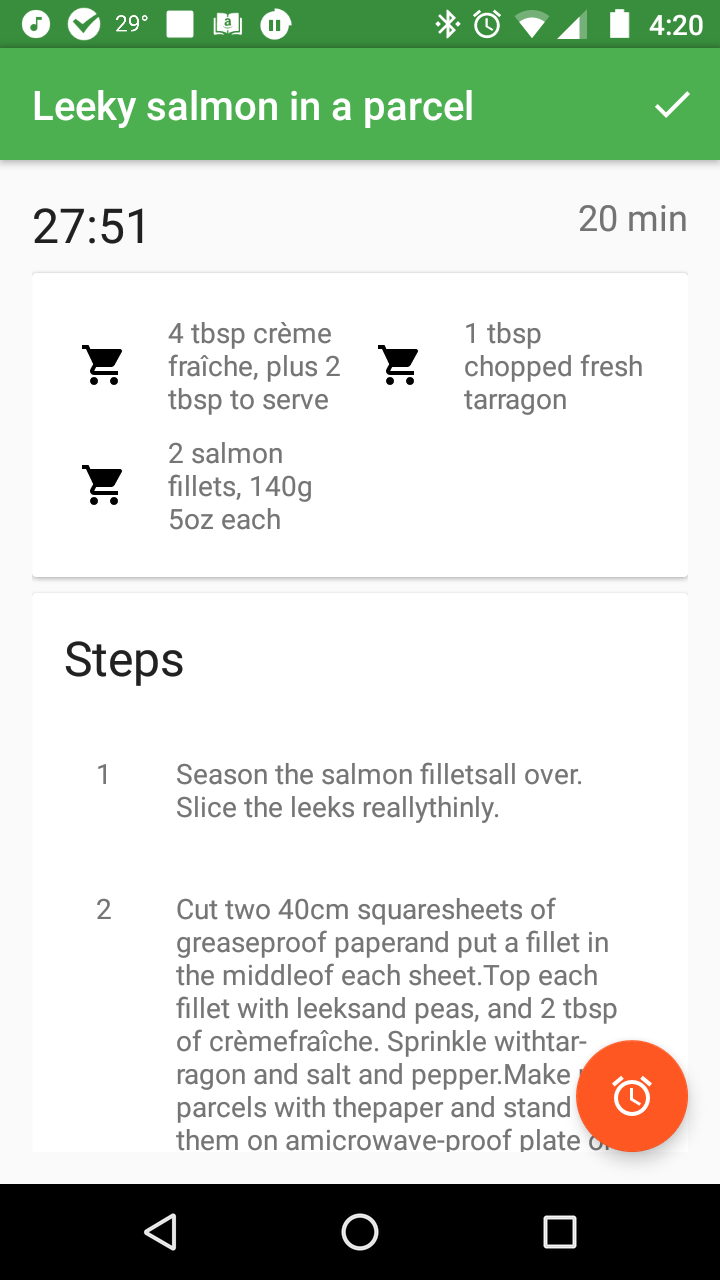The image size is (720, 1280).
Task: Add chopped fresh tarragon to shopping cart
Action: [399, 366]
